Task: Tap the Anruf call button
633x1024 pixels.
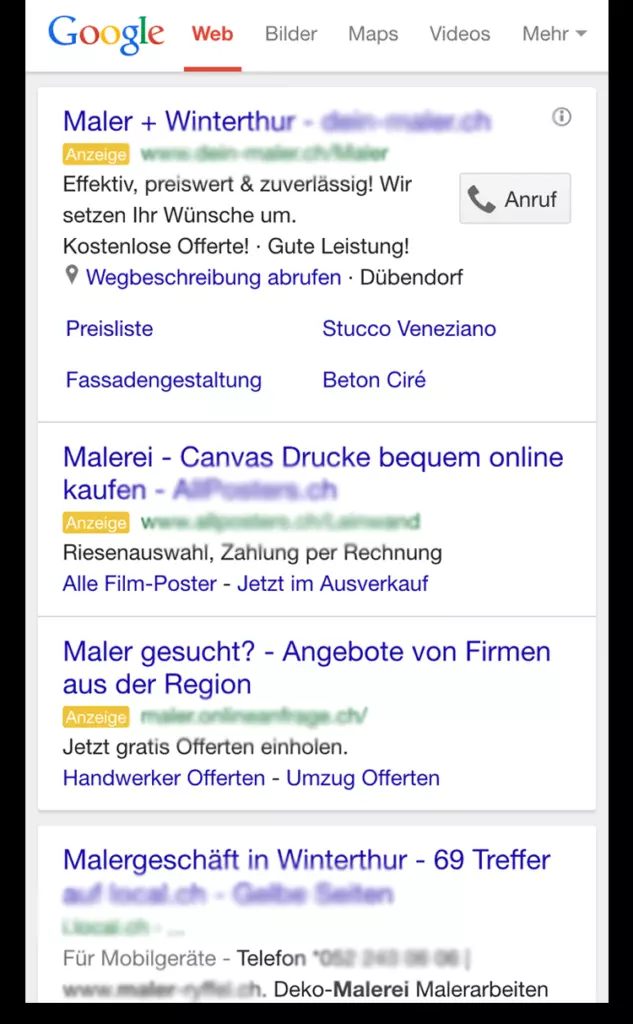Action: [515, 199]
